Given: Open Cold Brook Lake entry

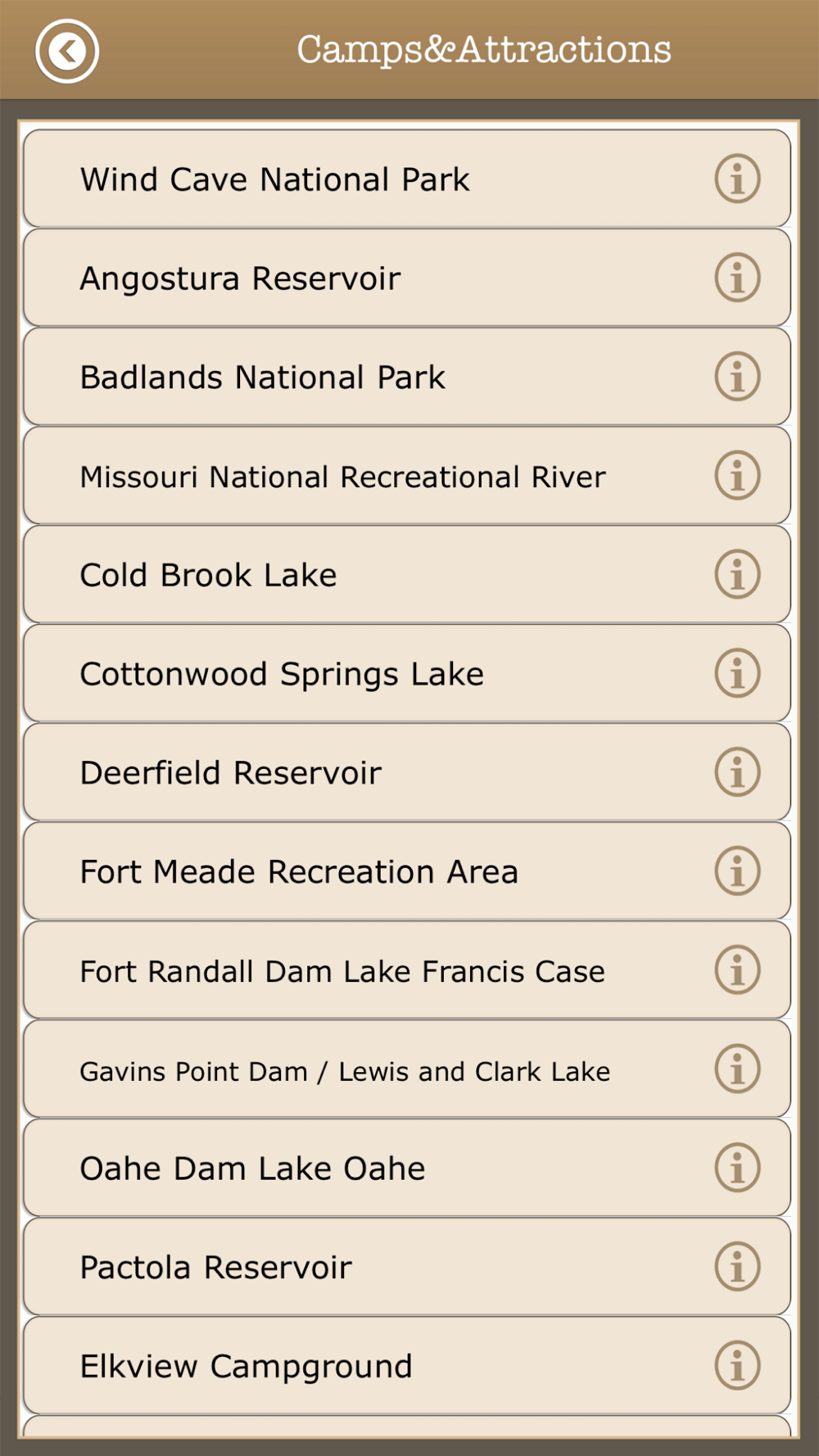Looking at the screenshot, I should [407, 574].
